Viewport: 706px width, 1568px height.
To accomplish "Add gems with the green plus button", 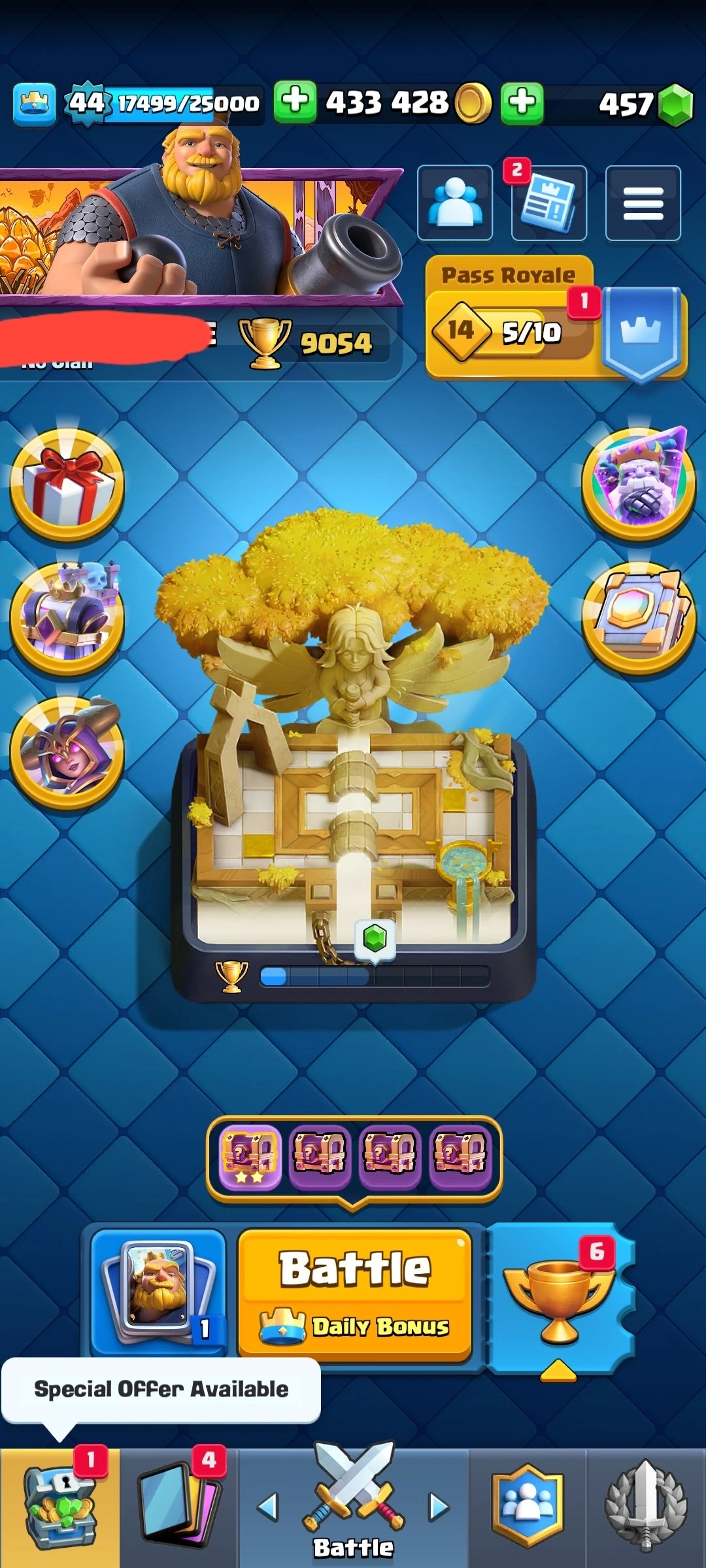I will point(522,103).
